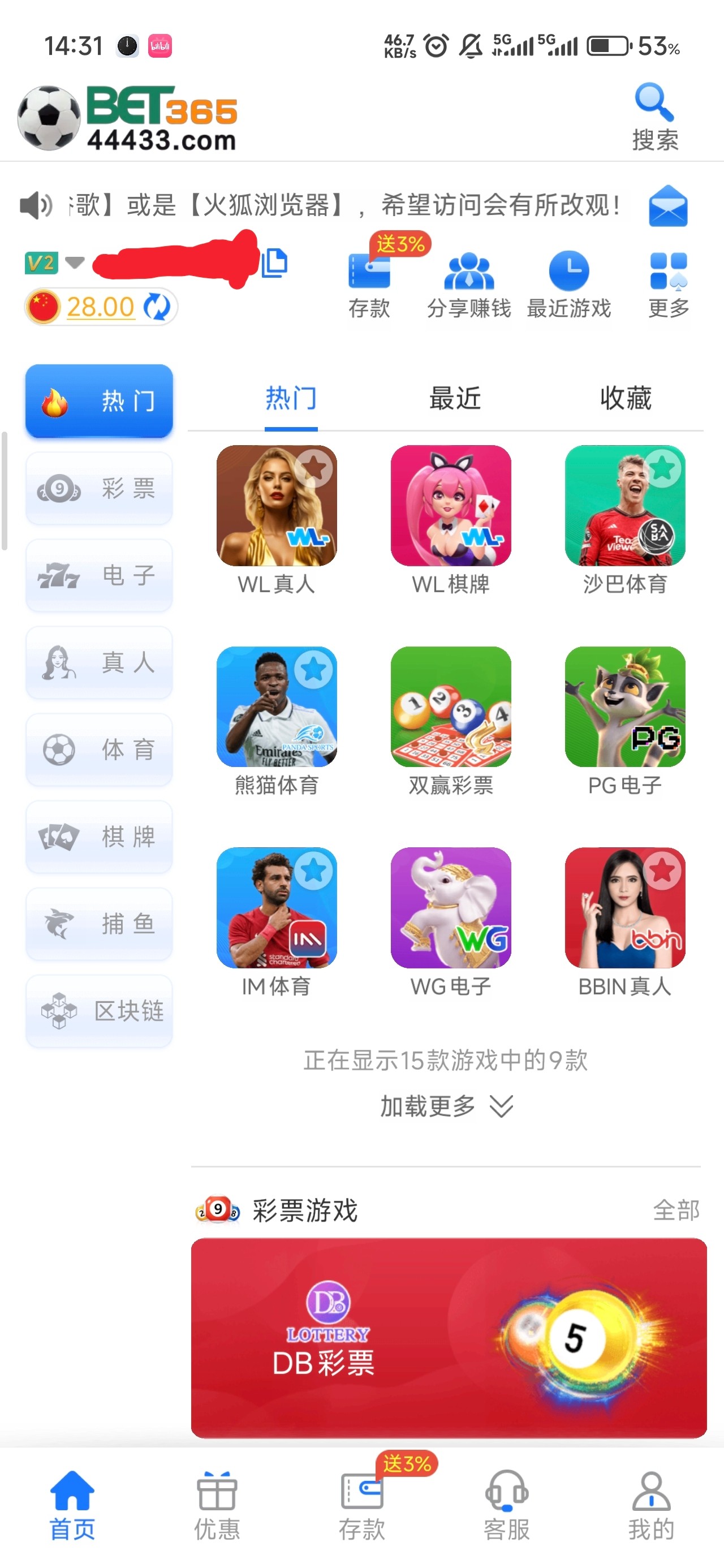Refresh the 28.00 balance

click(157, 306)
